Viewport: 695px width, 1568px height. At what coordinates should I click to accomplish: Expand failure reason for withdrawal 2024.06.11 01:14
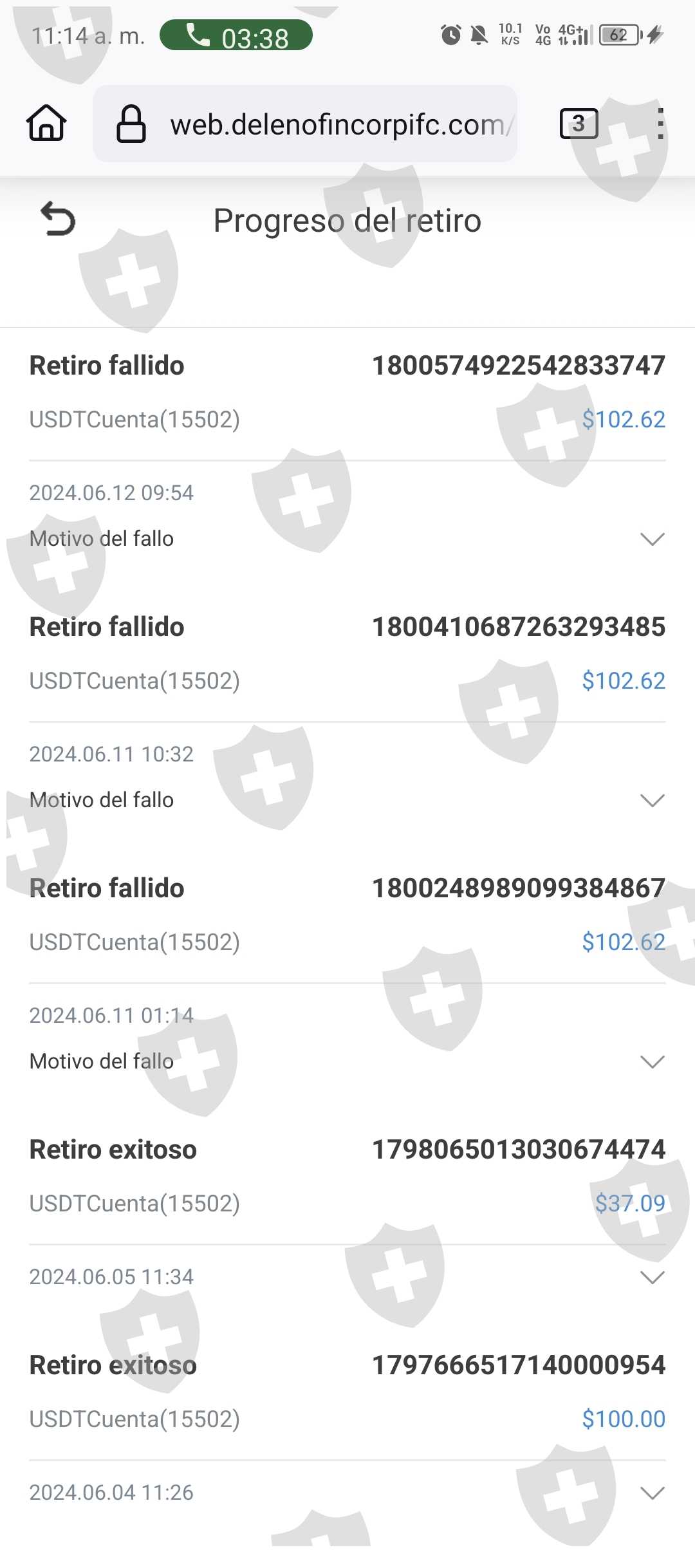tap(652, 1062)
